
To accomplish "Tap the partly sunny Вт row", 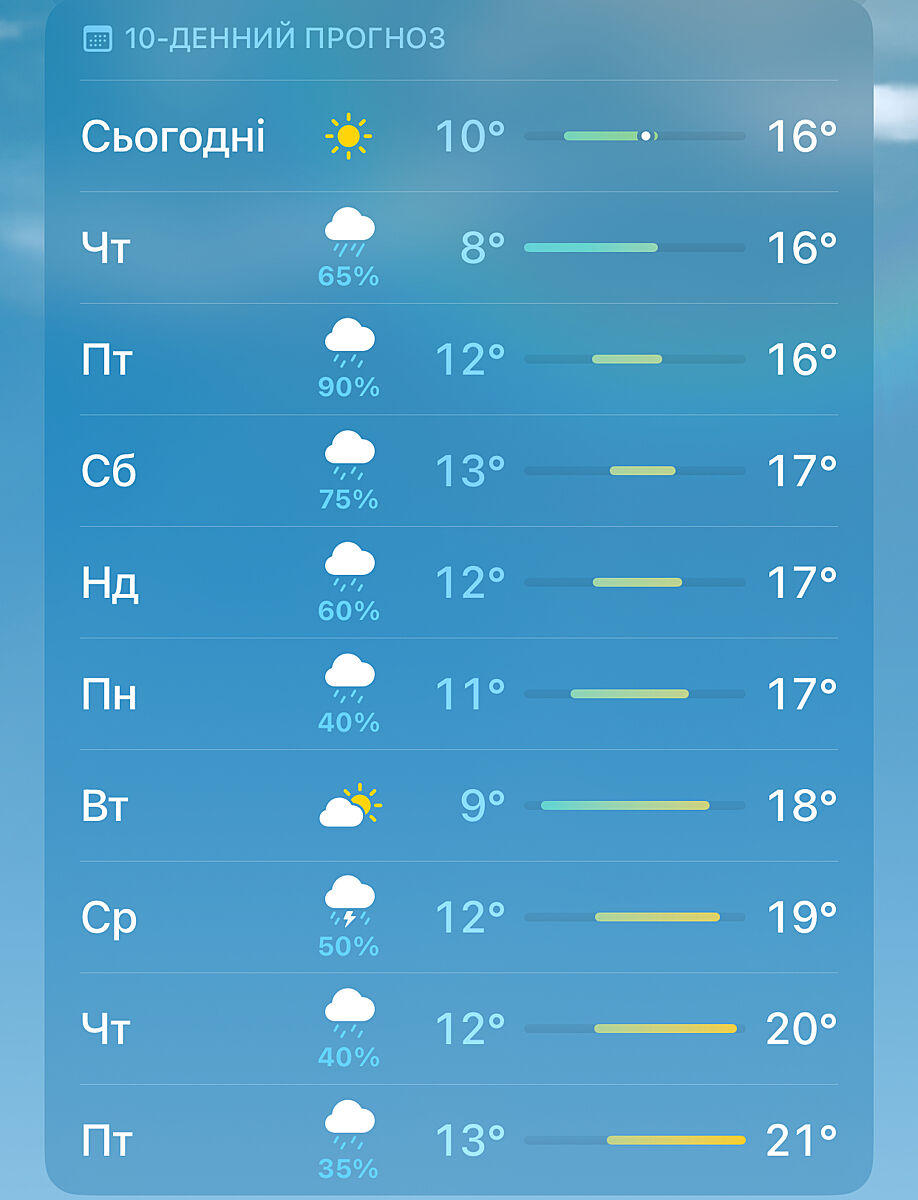I will [458, 805].
